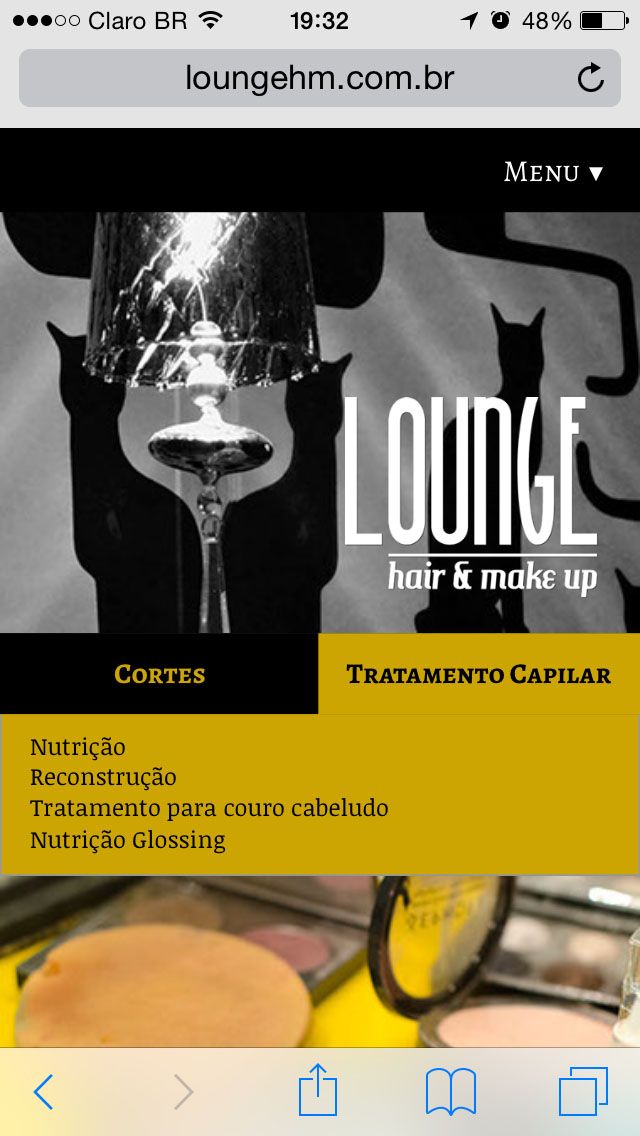The height and width of the screenshot is (1136, 640).
Task: Expand the Menu dropdown
Action: pyautogui.click(x=553, y=172)
